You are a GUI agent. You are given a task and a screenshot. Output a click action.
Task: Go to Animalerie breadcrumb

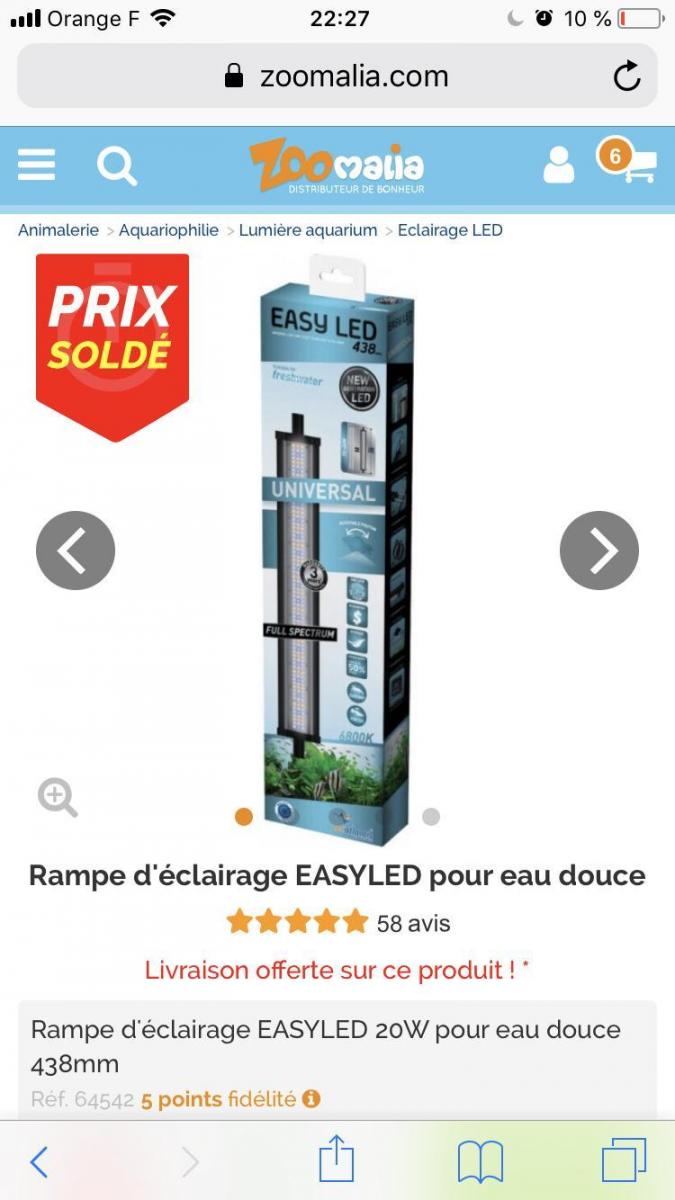[x=58, y=230]
